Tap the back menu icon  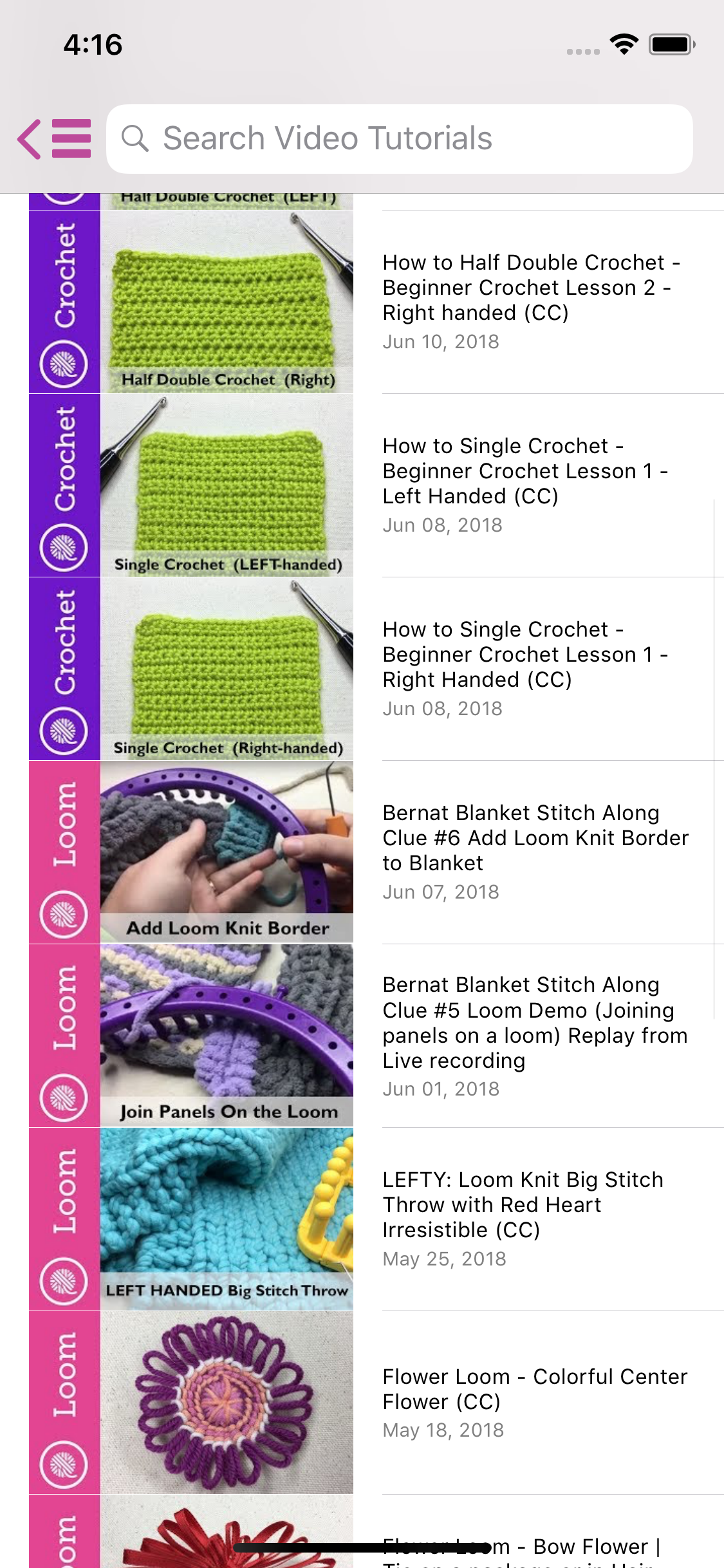tap(54, 138)
